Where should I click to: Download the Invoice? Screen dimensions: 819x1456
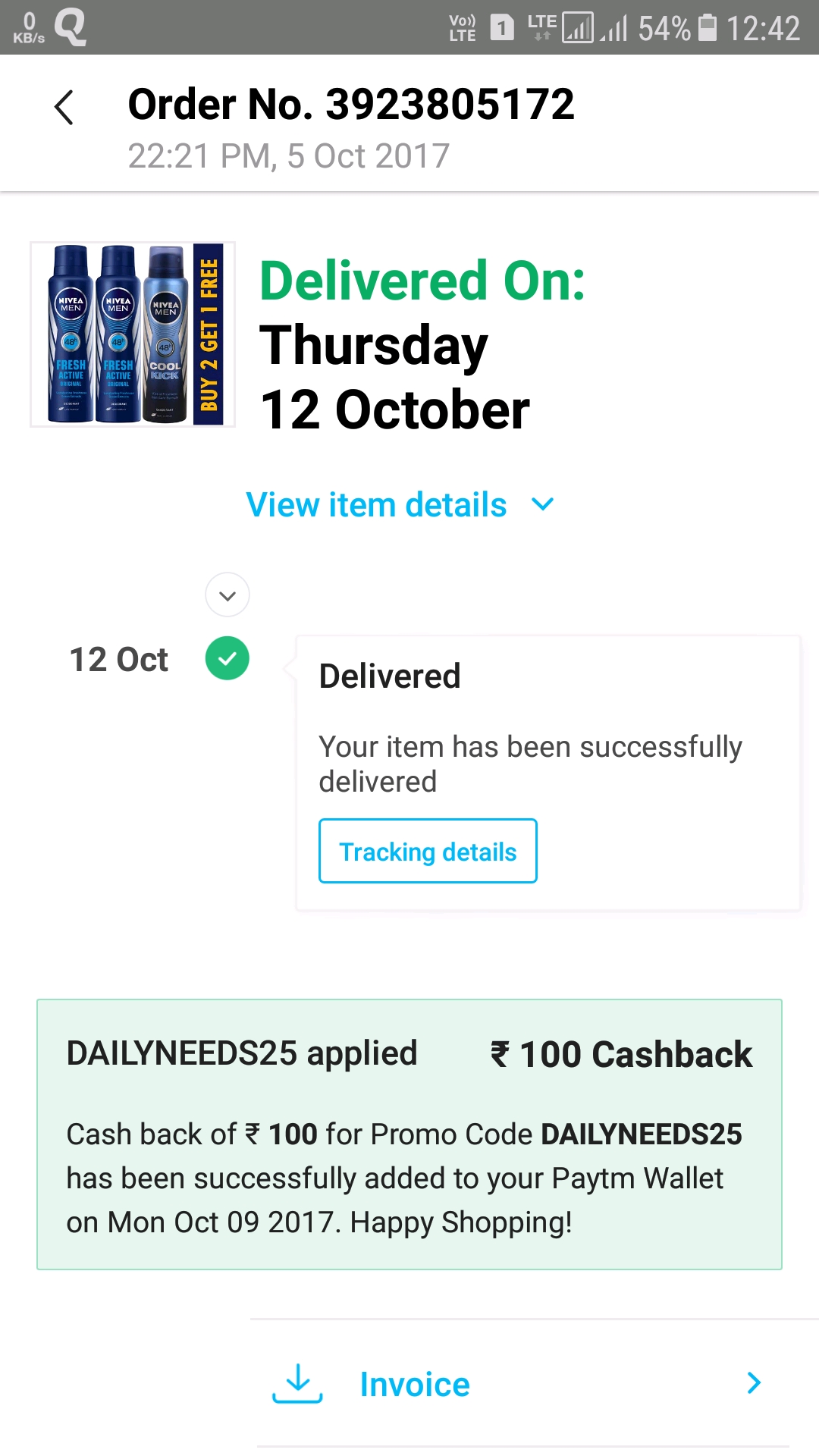point(413,1384)
